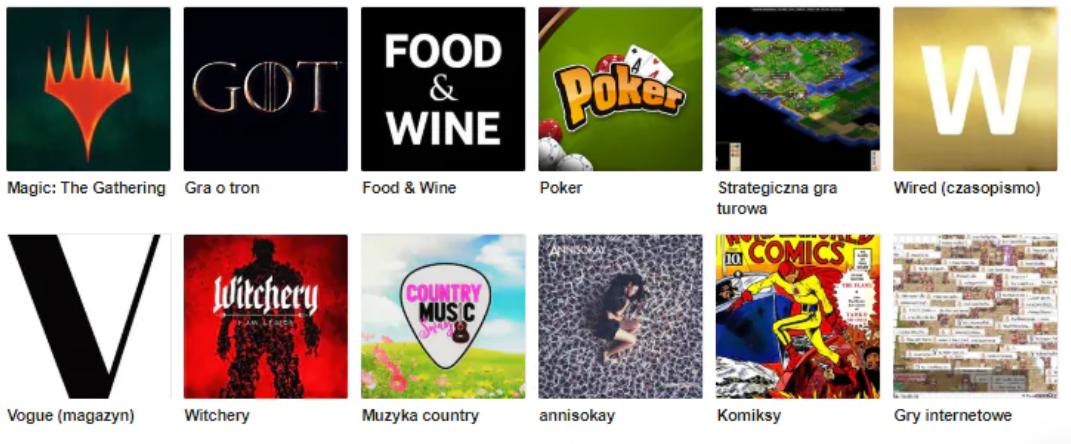
Task: Select the Wired (czasopismo) tile
Action: pos(975,90)
